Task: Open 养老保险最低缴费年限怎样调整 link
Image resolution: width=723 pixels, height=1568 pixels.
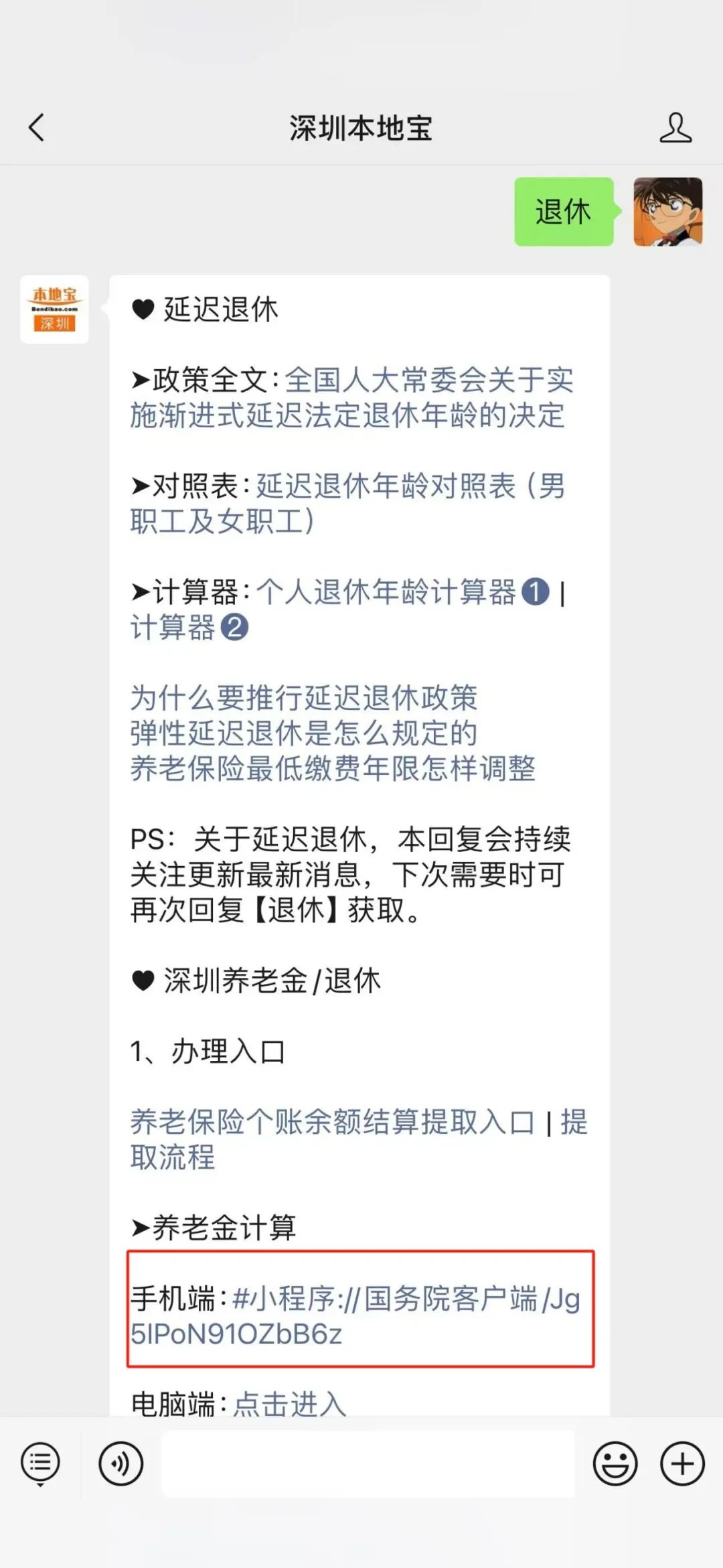Action: (x=333, y=769)
